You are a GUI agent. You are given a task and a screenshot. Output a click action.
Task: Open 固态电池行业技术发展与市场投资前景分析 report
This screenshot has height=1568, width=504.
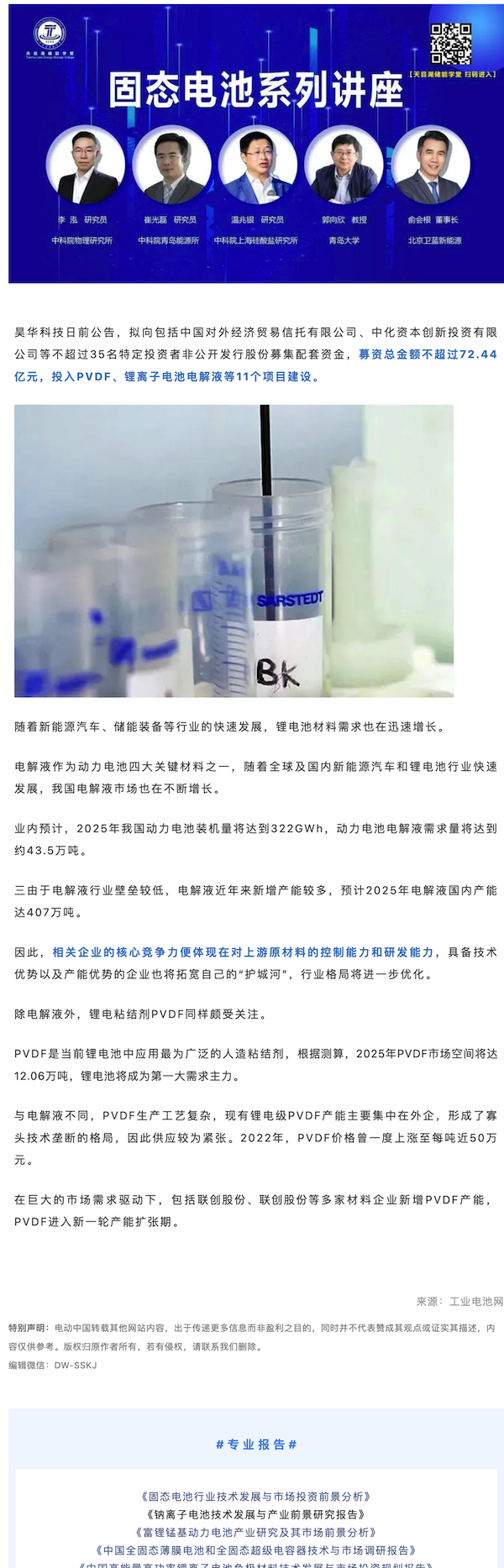point(255,1497)
